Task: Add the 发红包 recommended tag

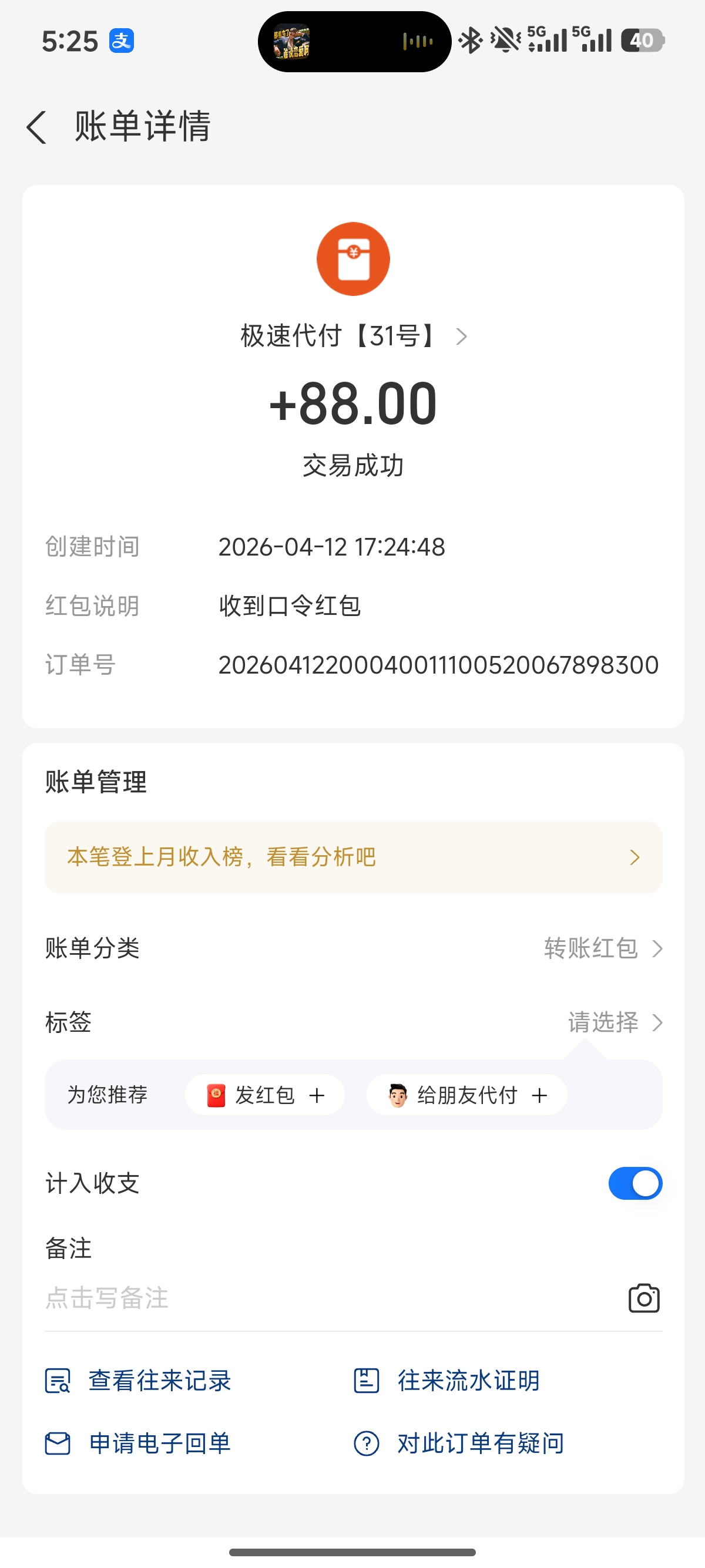Action: tap(266, 1095)
